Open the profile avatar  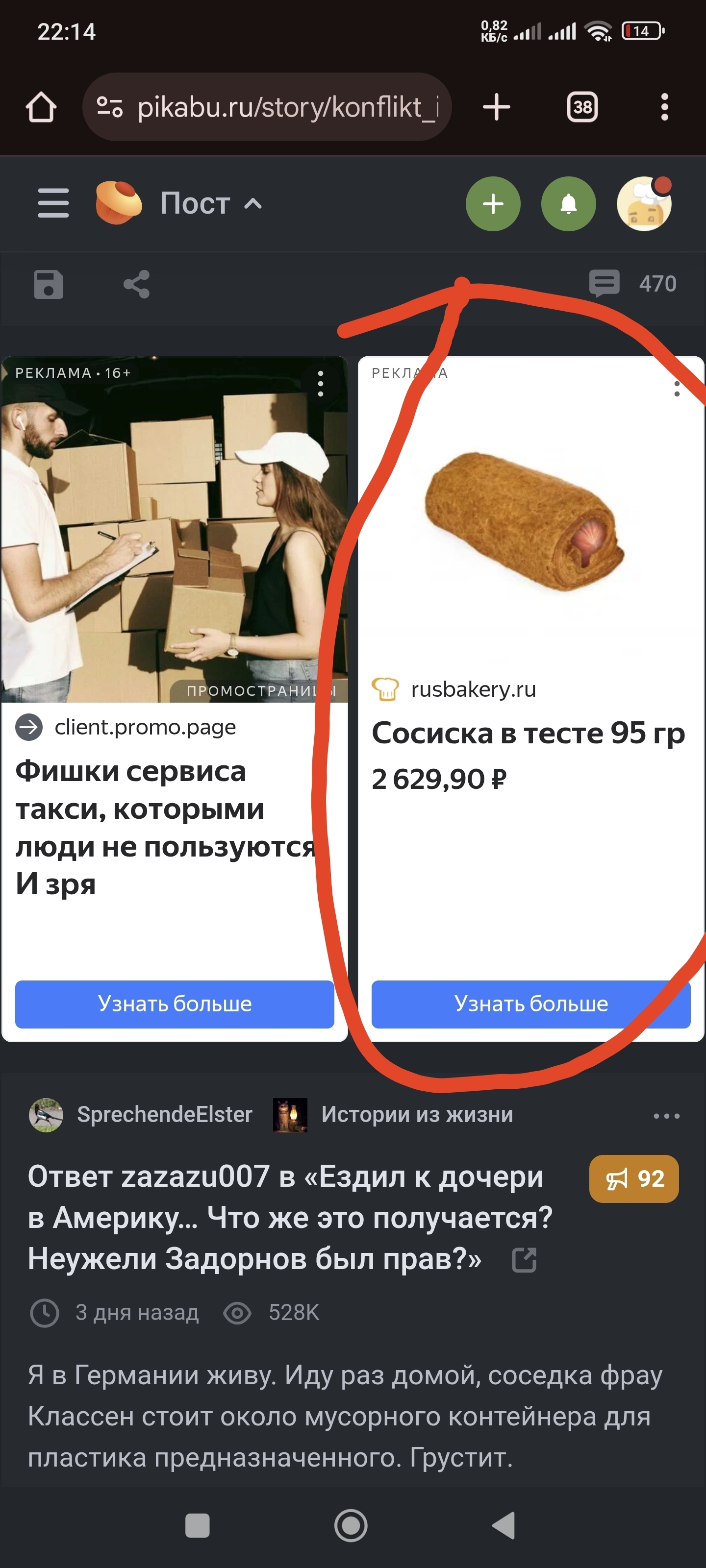point(643,203)
